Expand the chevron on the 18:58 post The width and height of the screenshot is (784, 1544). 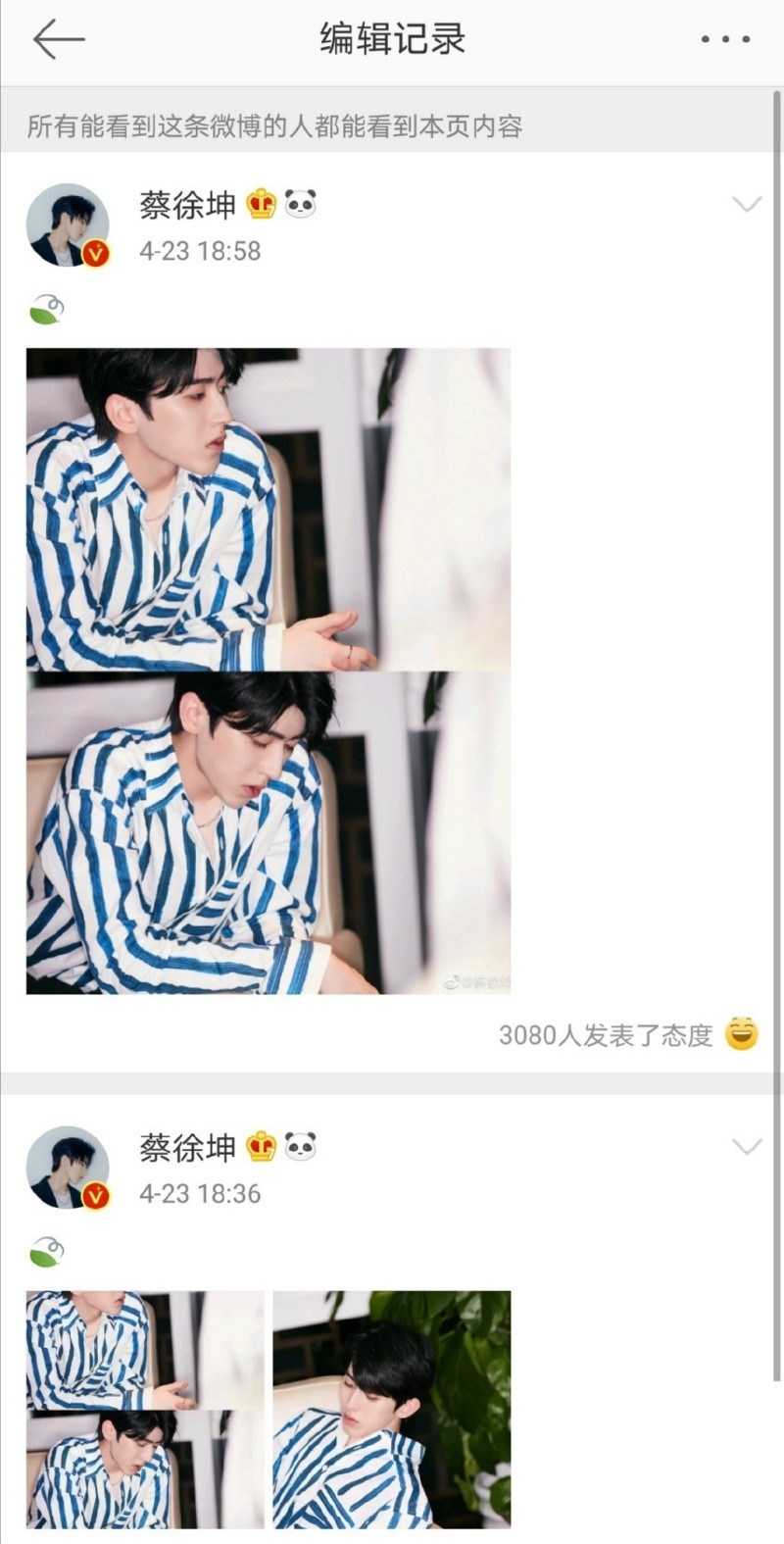pos(747,204)
